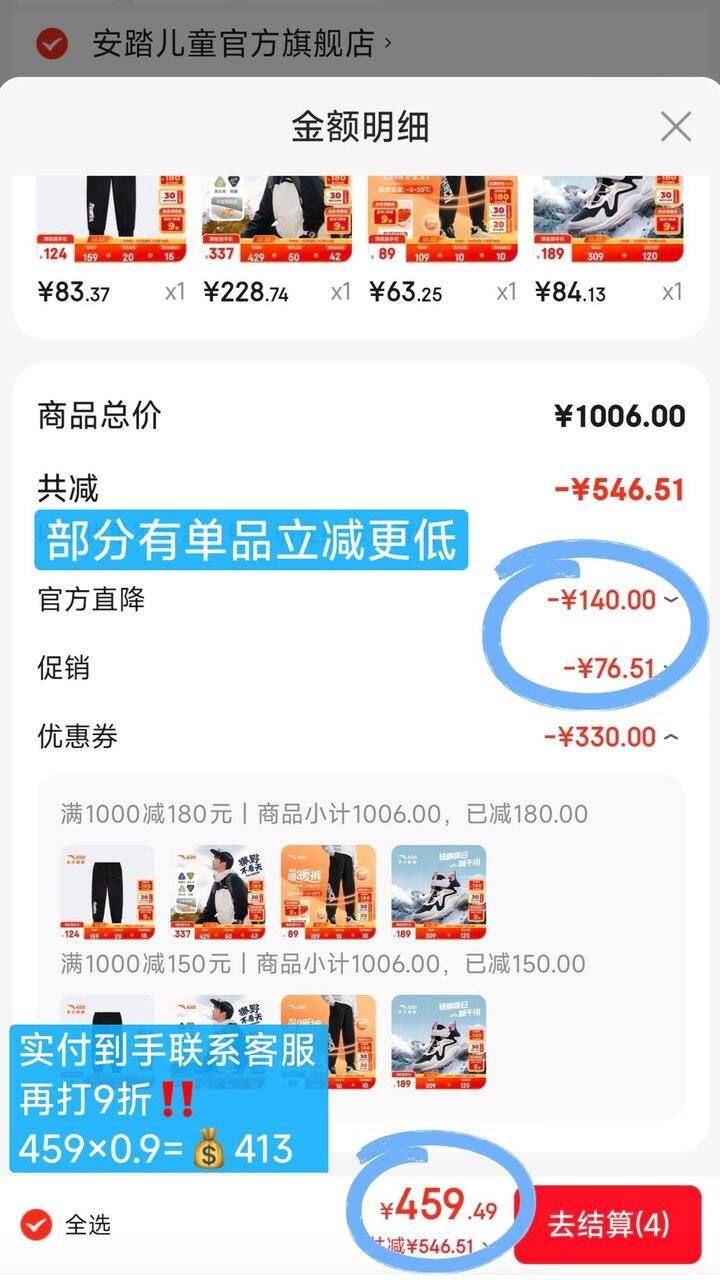Viewport: 720px width, 1280px height.
Task: Toggle the 全选 select-all checkbox
Action: click(x=38, y=1224)
